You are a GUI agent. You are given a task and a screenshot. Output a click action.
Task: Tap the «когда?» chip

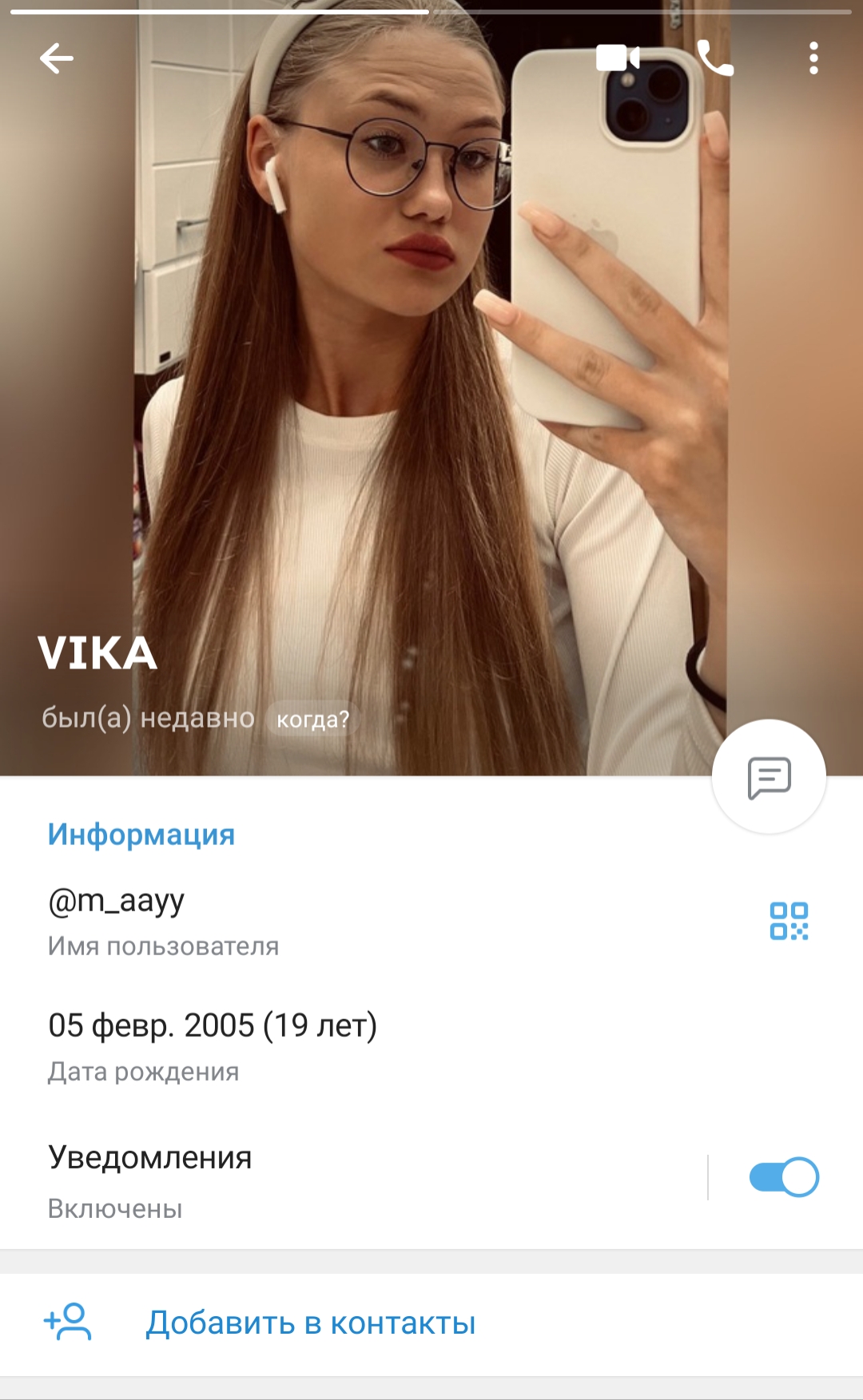point(312,719)
